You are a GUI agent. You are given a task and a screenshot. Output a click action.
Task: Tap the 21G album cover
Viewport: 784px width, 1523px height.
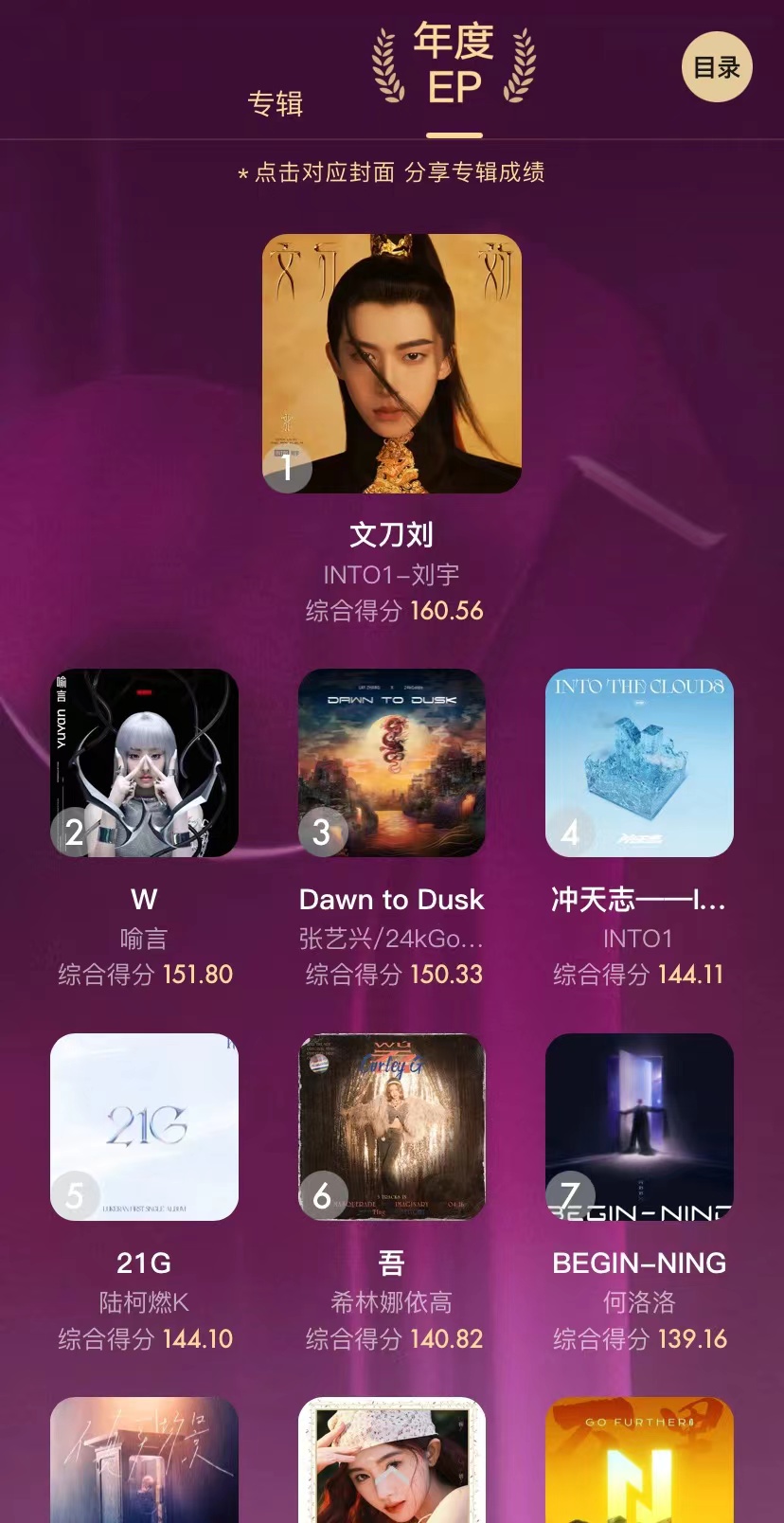[x=143, y=1127]
